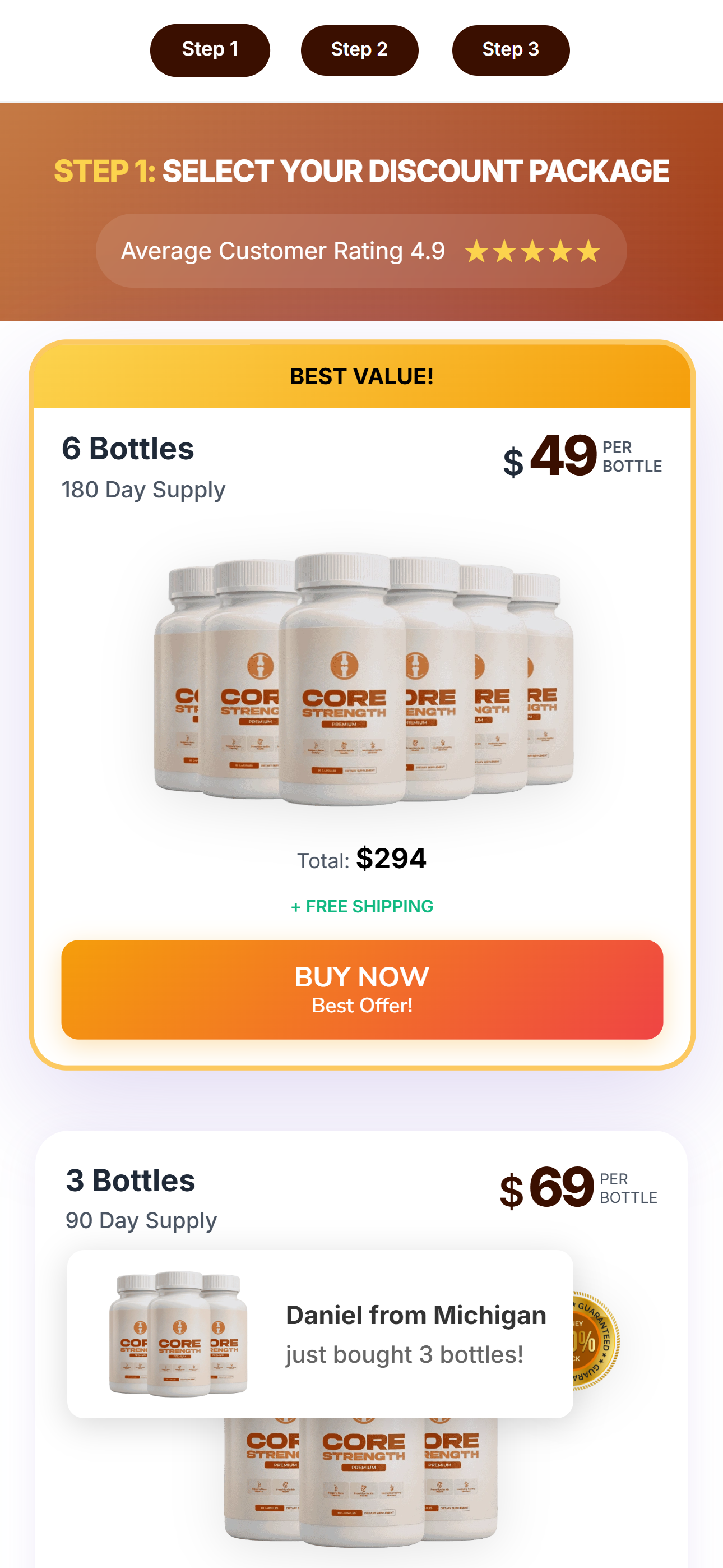Buy the 6 bottles best offer now

click(x=361, y=989)
